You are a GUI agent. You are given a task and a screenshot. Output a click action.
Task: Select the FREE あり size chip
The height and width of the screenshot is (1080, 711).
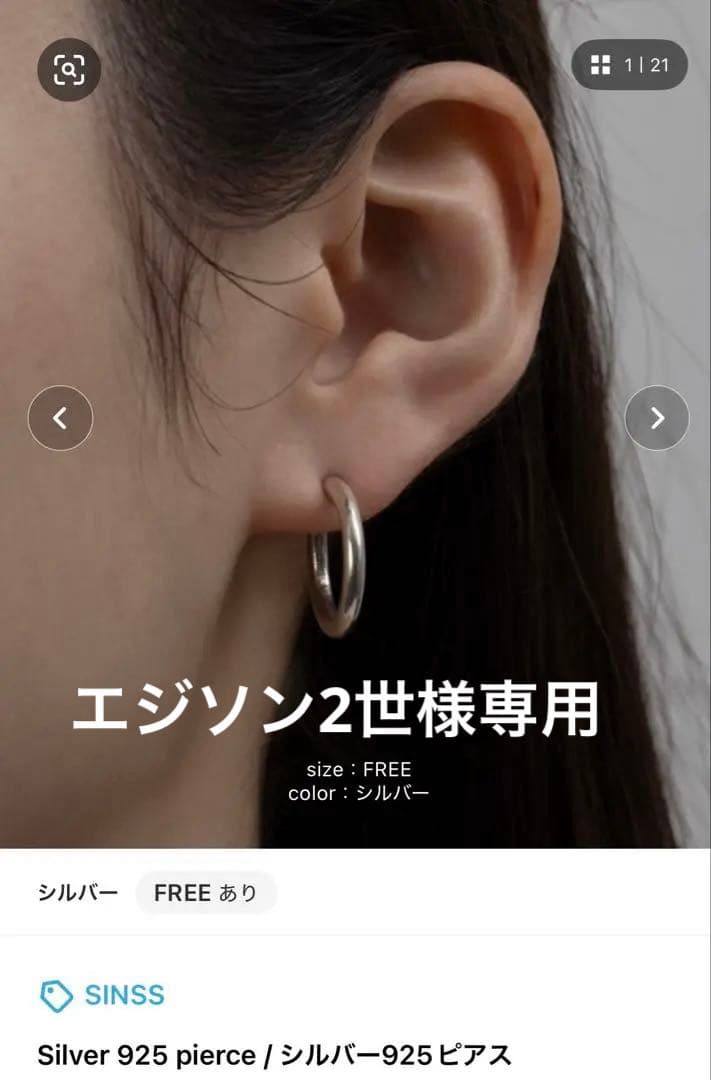tap(206, 893)
